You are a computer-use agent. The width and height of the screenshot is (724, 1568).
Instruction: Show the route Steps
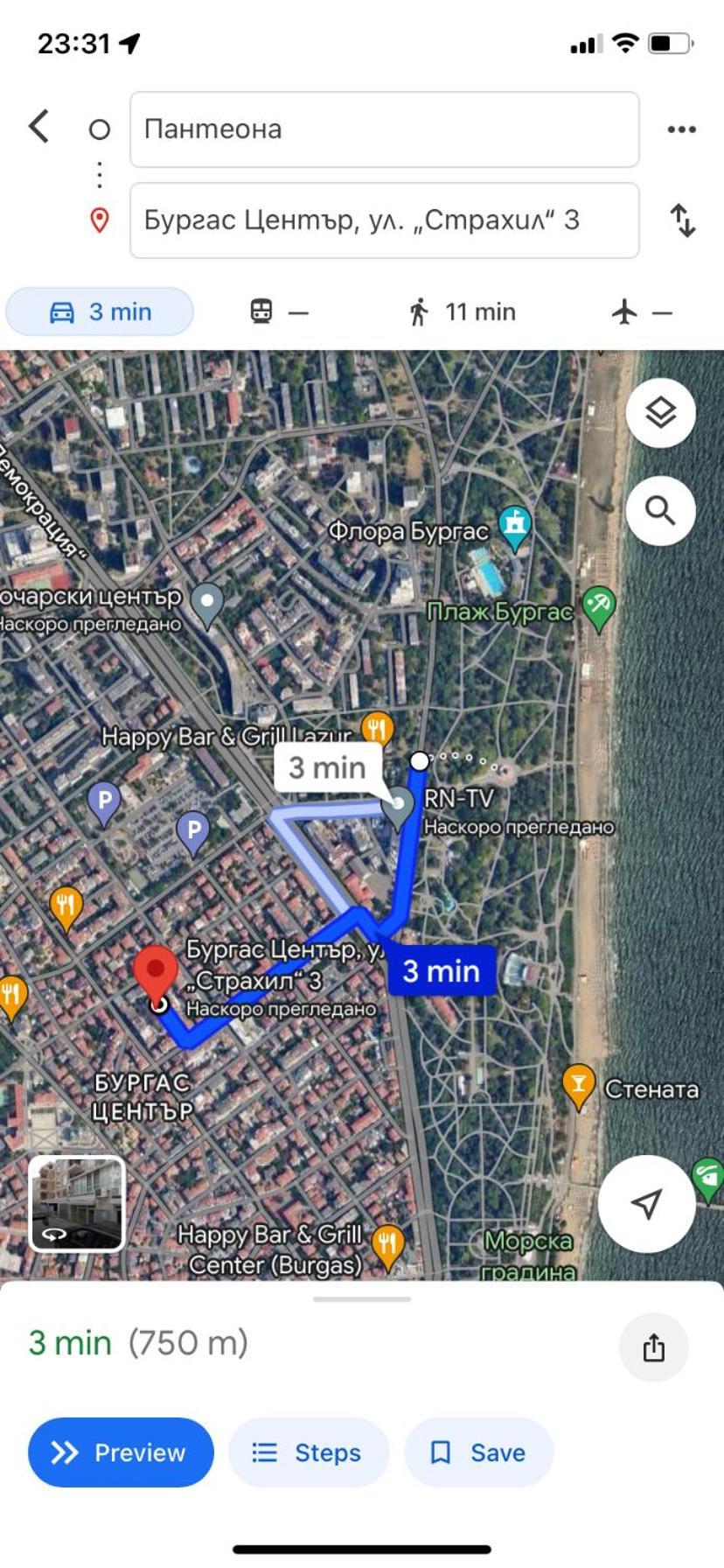(x=308, y=1452)
